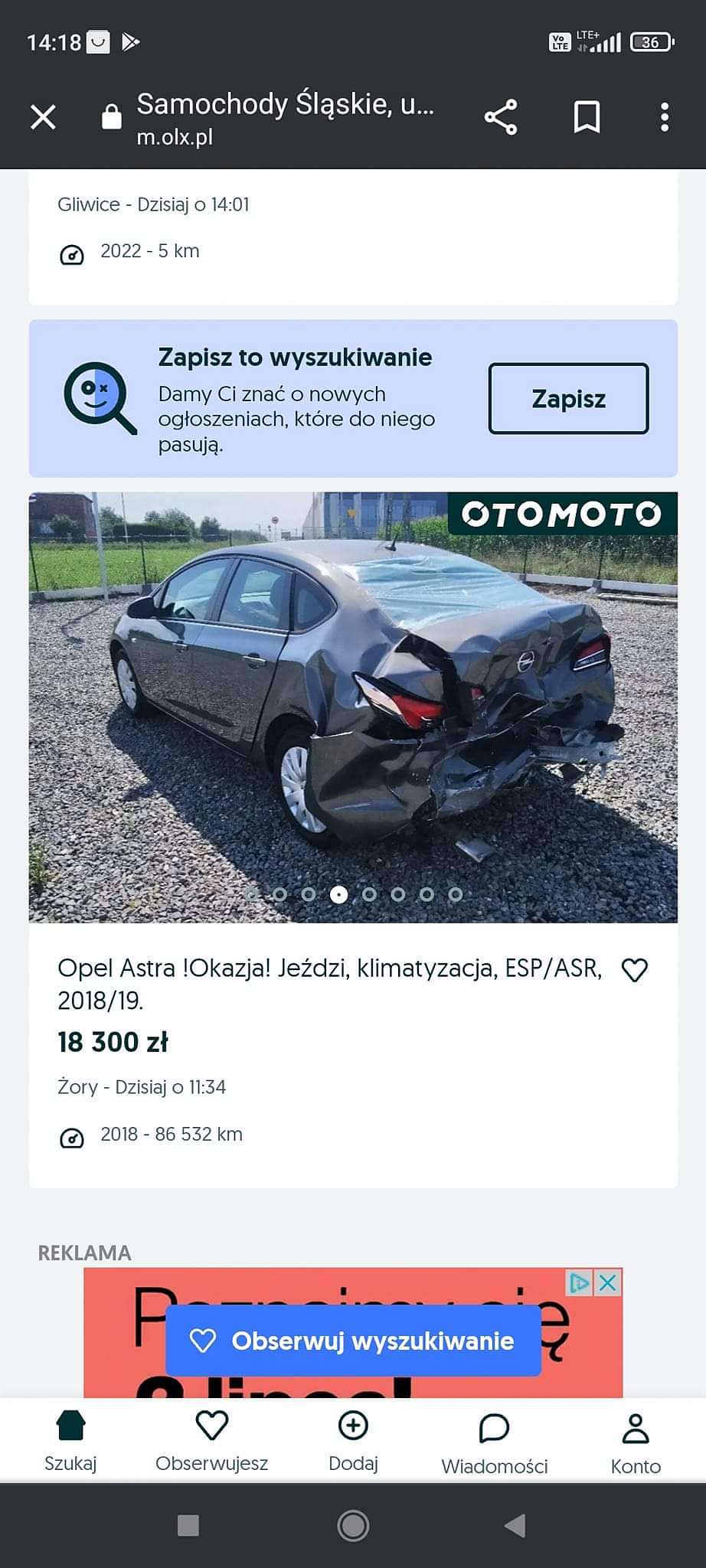Bookmark the current page
The height and width of the screenshot is (1568, 706).
pyautogui.click(x=587, y=118)
